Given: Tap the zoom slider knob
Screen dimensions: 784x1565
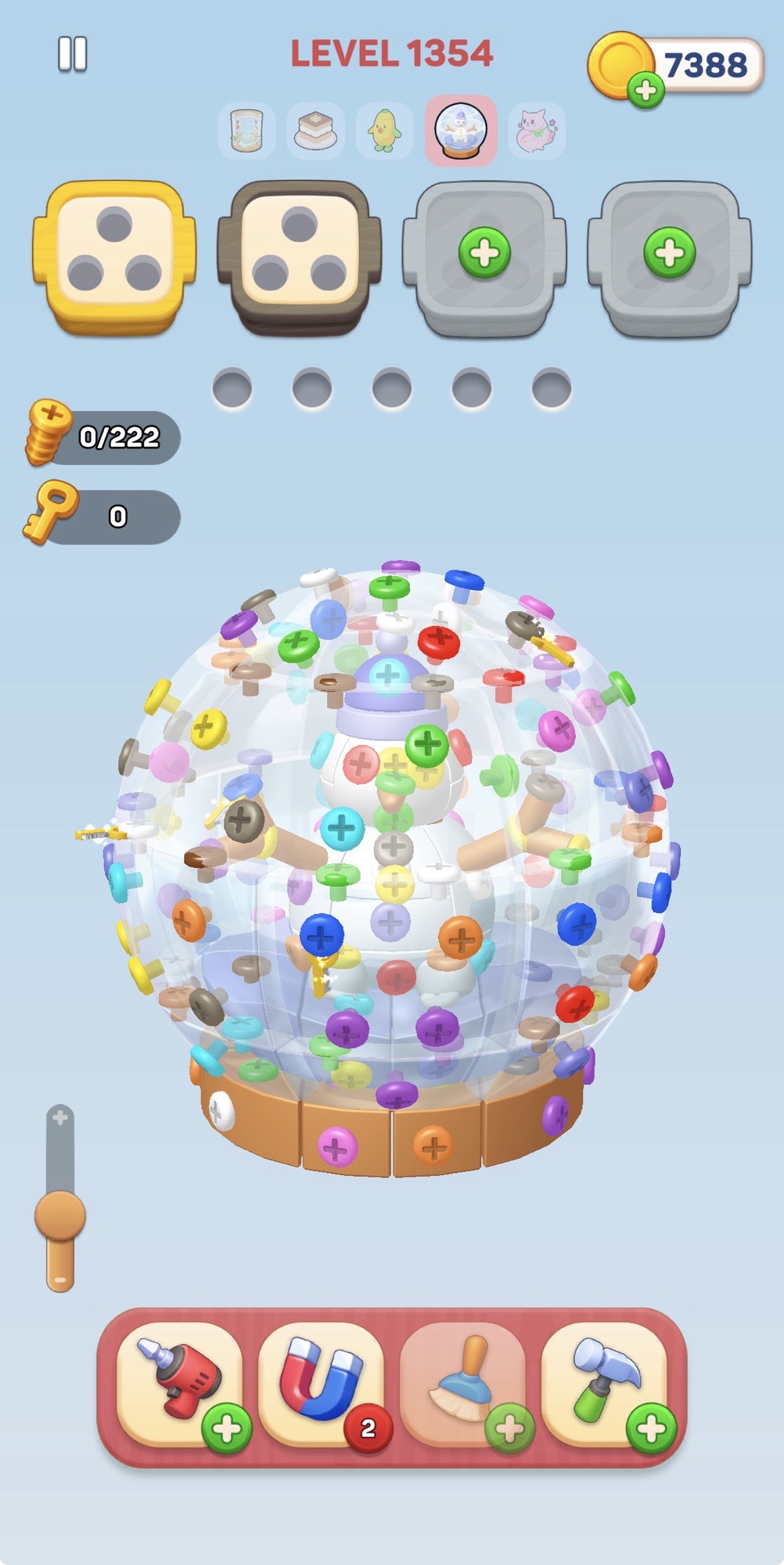Looking at the screenshot, I should [60, 1214].
